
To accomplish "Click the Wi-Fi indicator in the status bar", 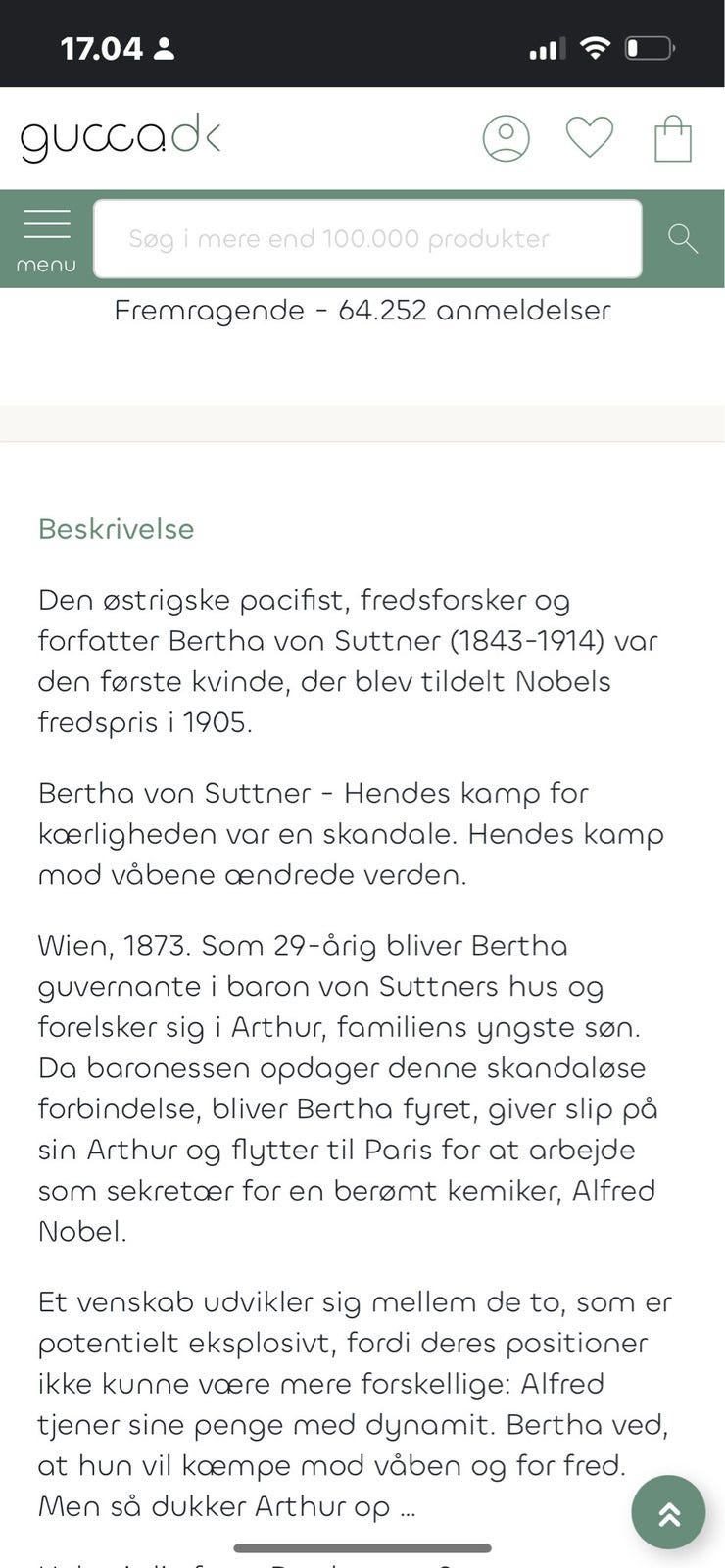I will click(x=596, y=45).
